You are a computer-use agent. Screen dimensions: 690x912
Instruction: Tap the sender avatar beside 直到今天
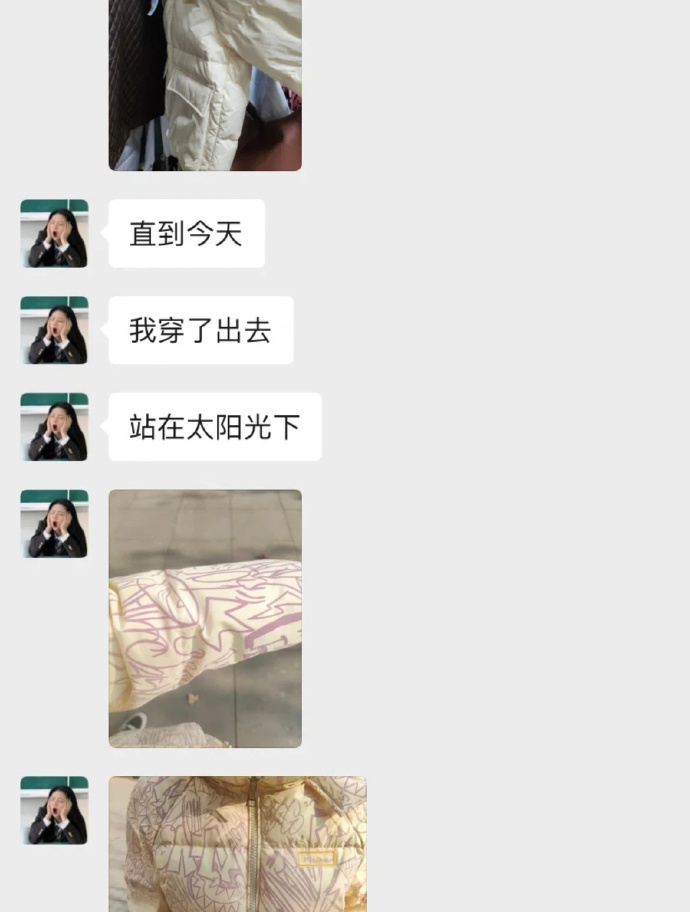pos(54,233)
